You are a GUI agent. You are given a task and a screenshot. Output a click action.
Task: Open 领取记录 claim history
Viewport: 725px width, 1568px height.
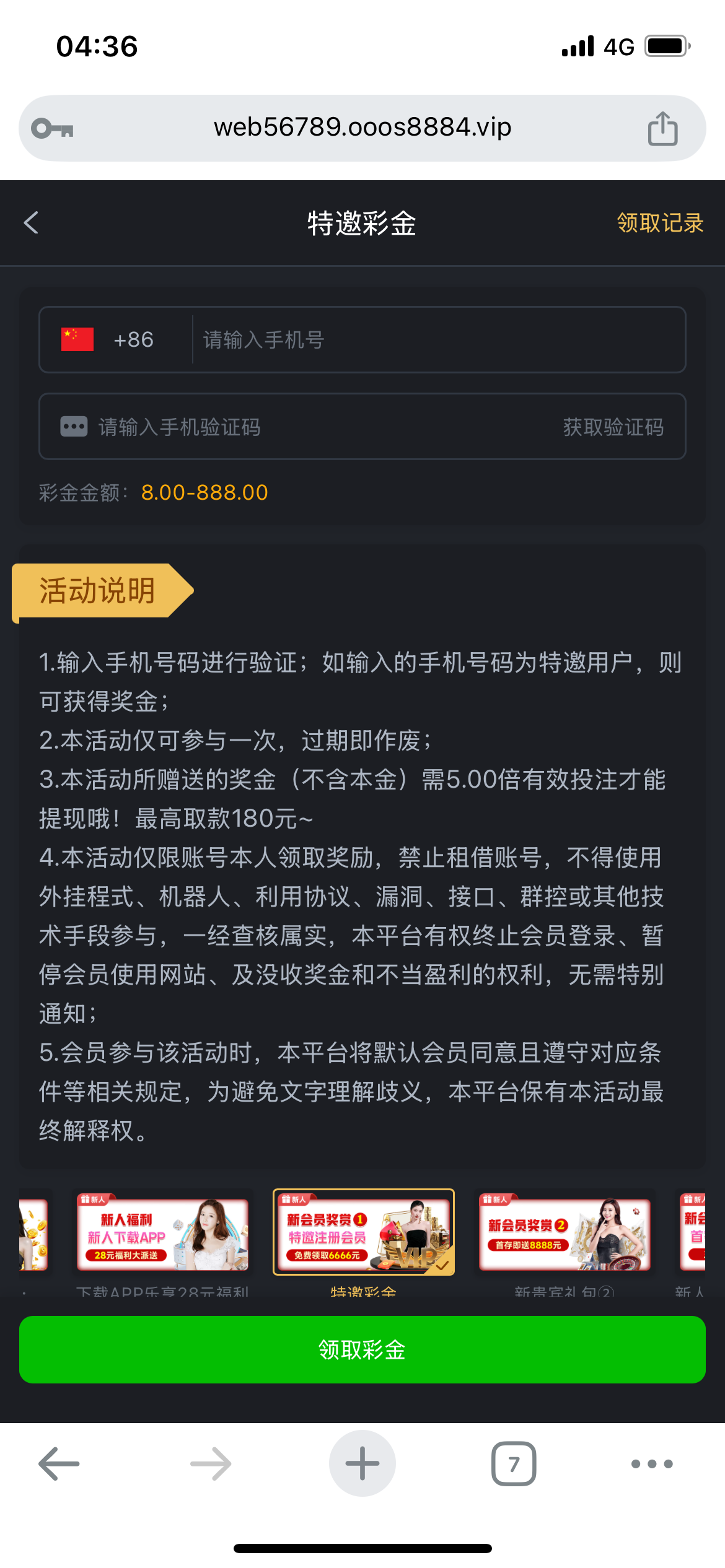point(660,223)
